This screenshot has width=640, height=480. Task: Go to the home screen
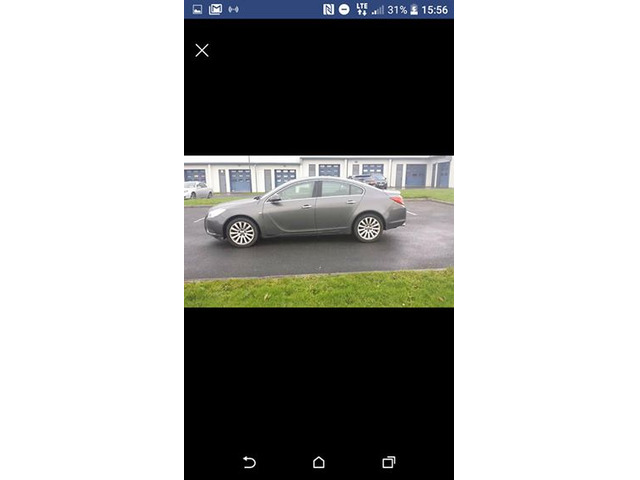[x=319, y=462]
